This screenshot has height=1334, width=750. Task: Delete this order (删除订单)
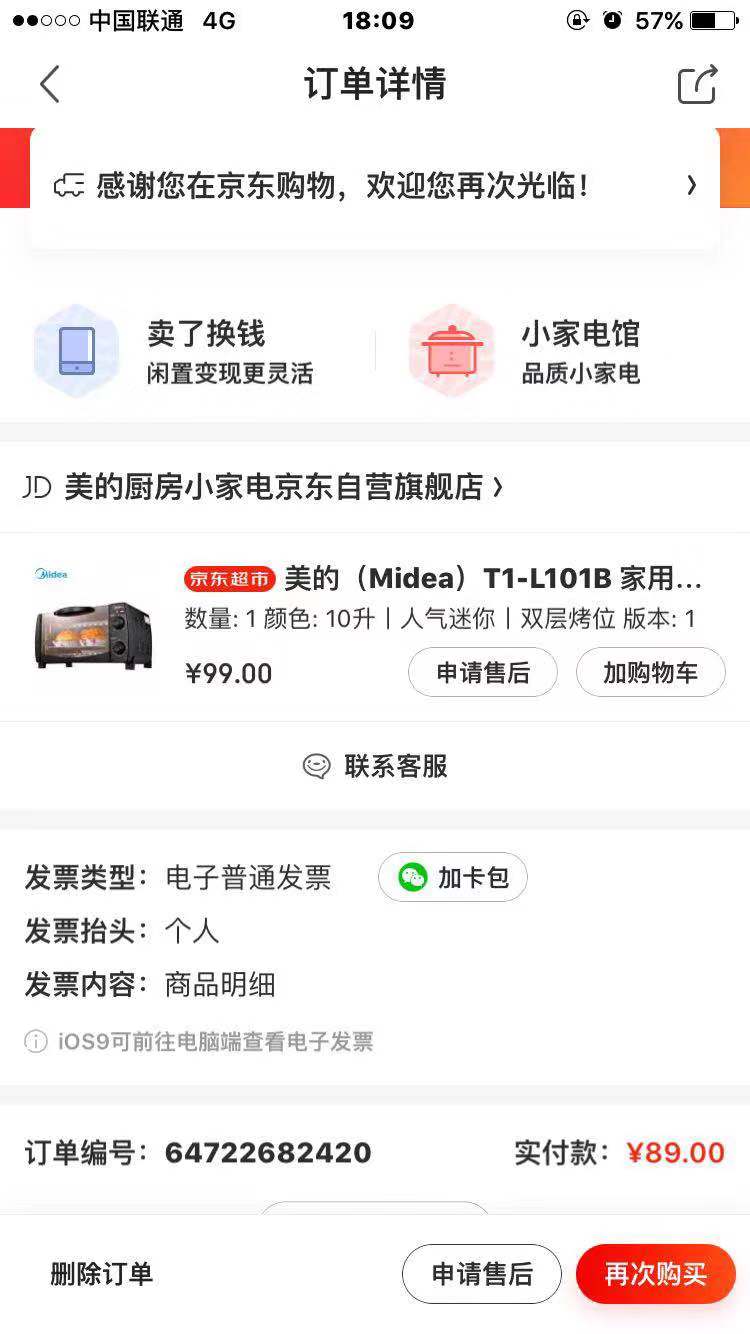click(101, 1274)
